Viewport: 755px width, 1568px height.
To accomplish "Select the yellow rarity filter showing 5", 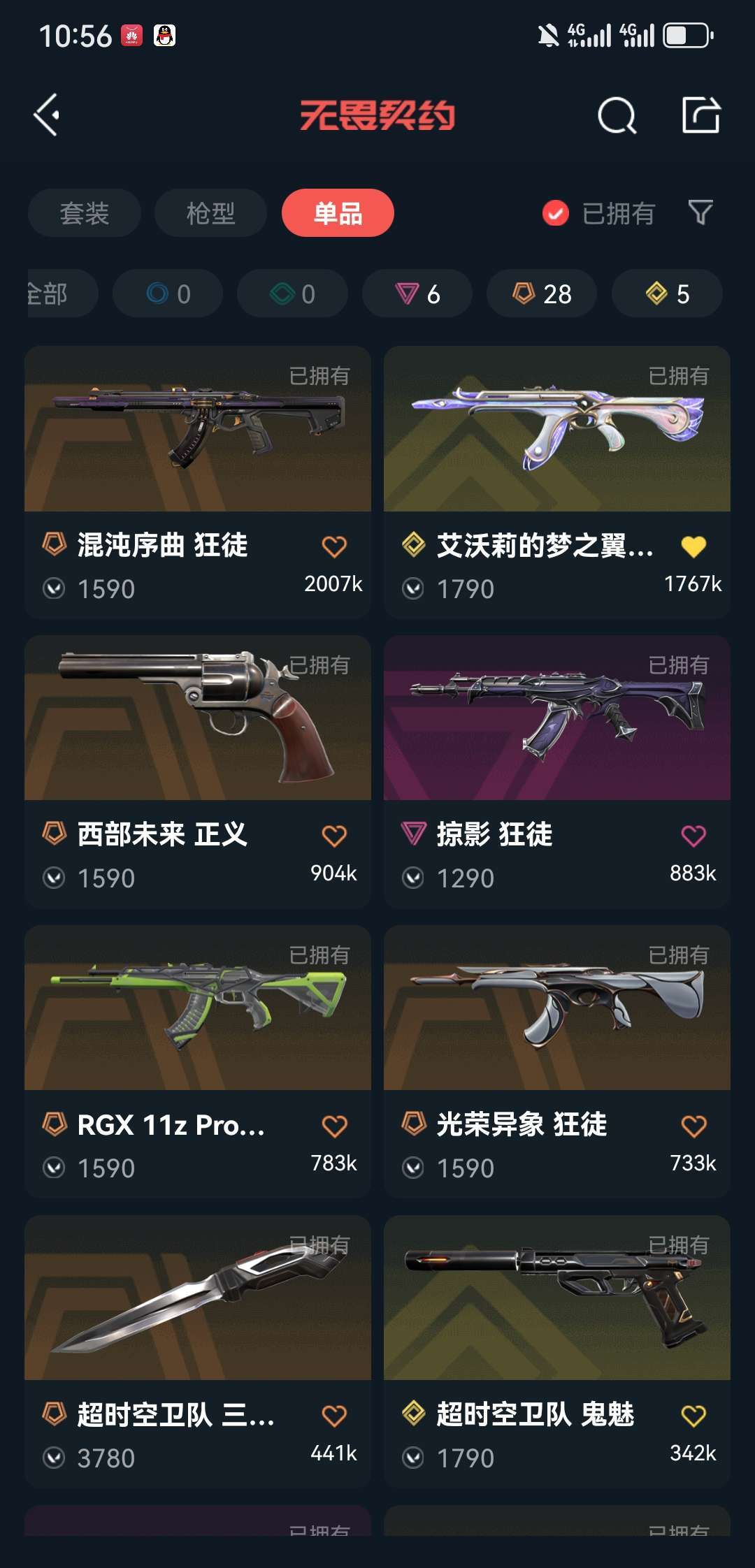I will tap(666, 293).
